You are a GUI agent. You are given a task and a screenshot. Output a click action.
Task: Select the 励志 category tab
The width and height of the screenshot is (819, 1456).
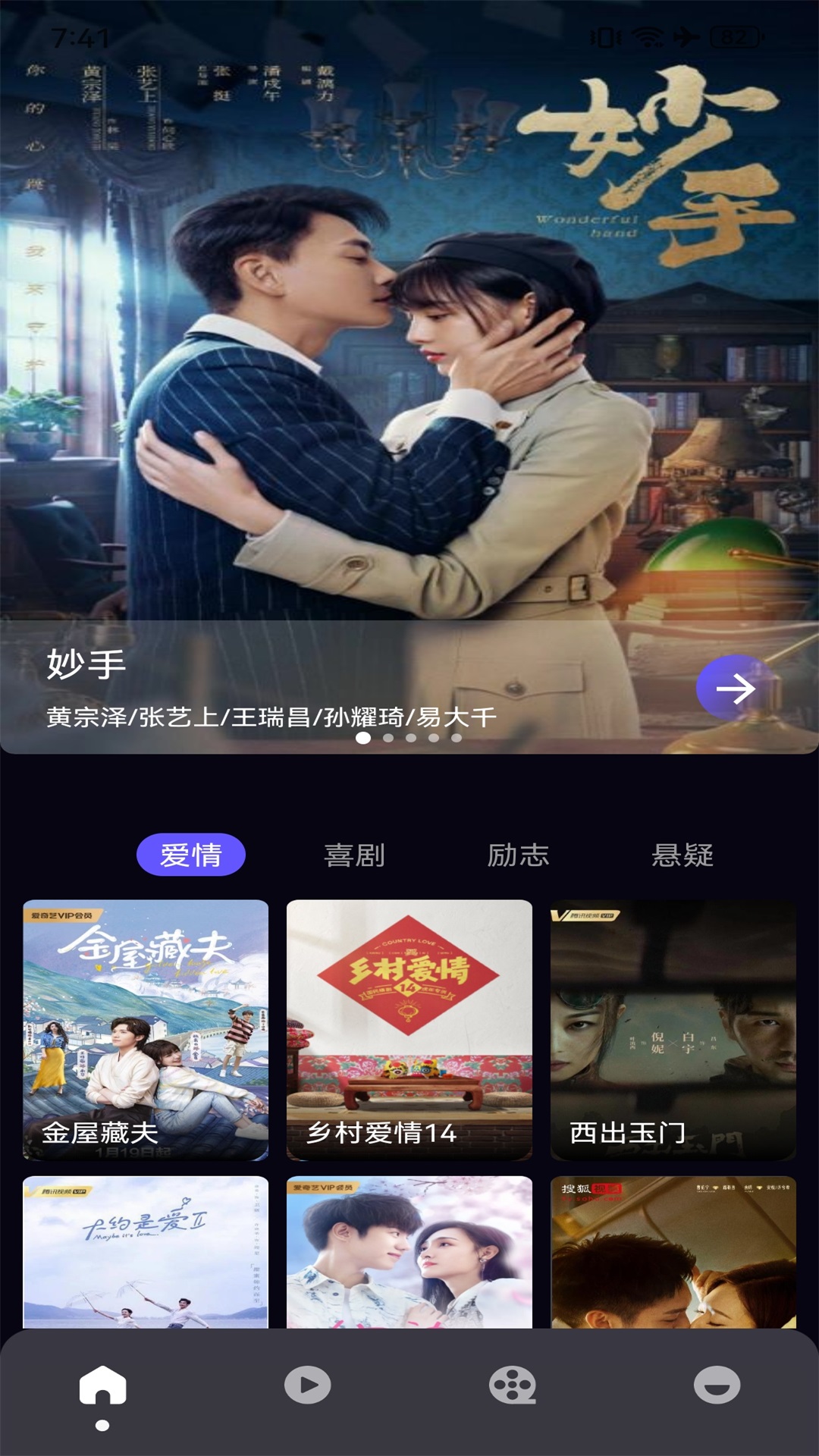[518, 857]
